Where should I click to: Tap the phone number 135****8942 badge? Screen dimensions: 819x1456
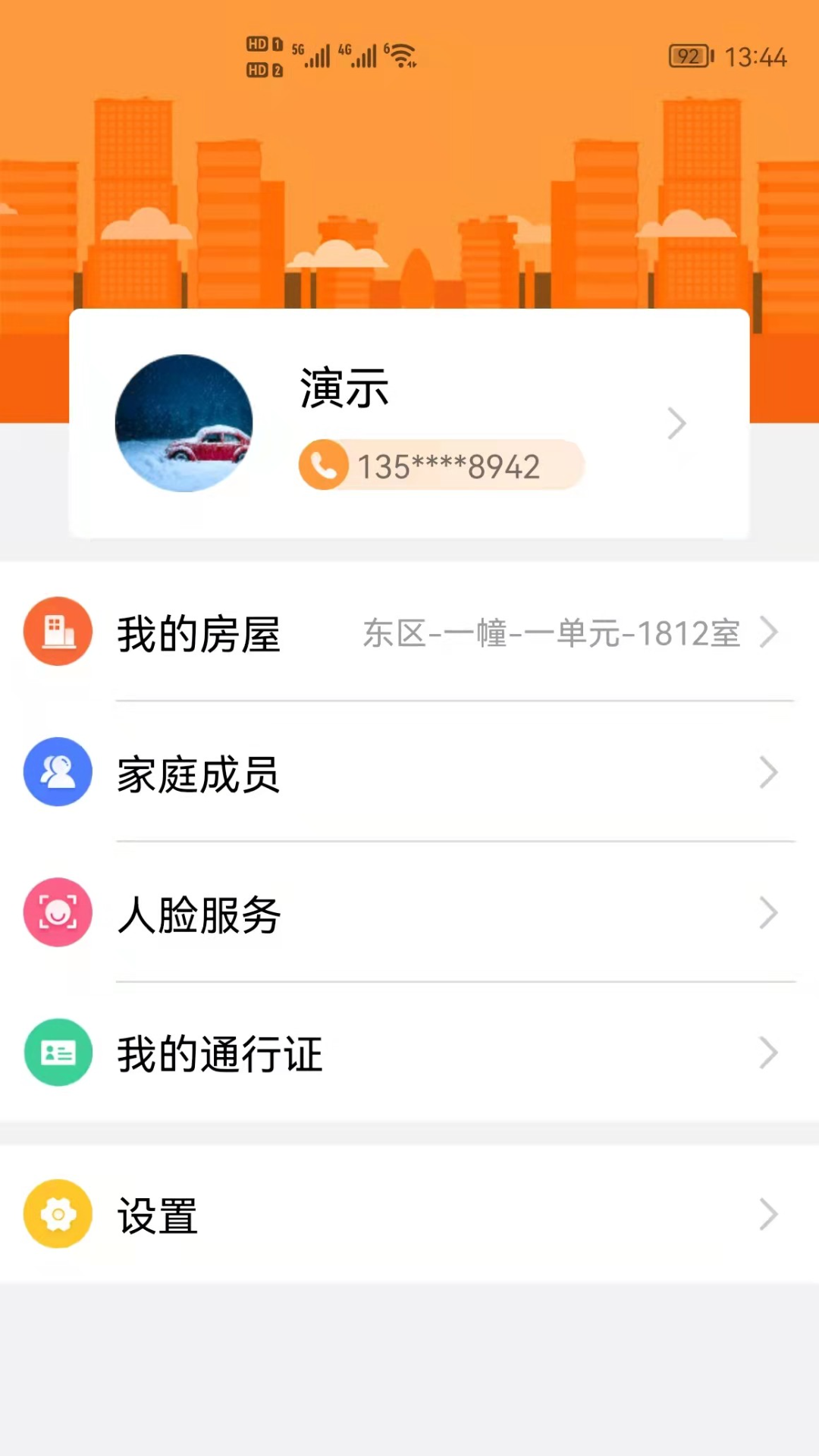(x=442, y=466)
